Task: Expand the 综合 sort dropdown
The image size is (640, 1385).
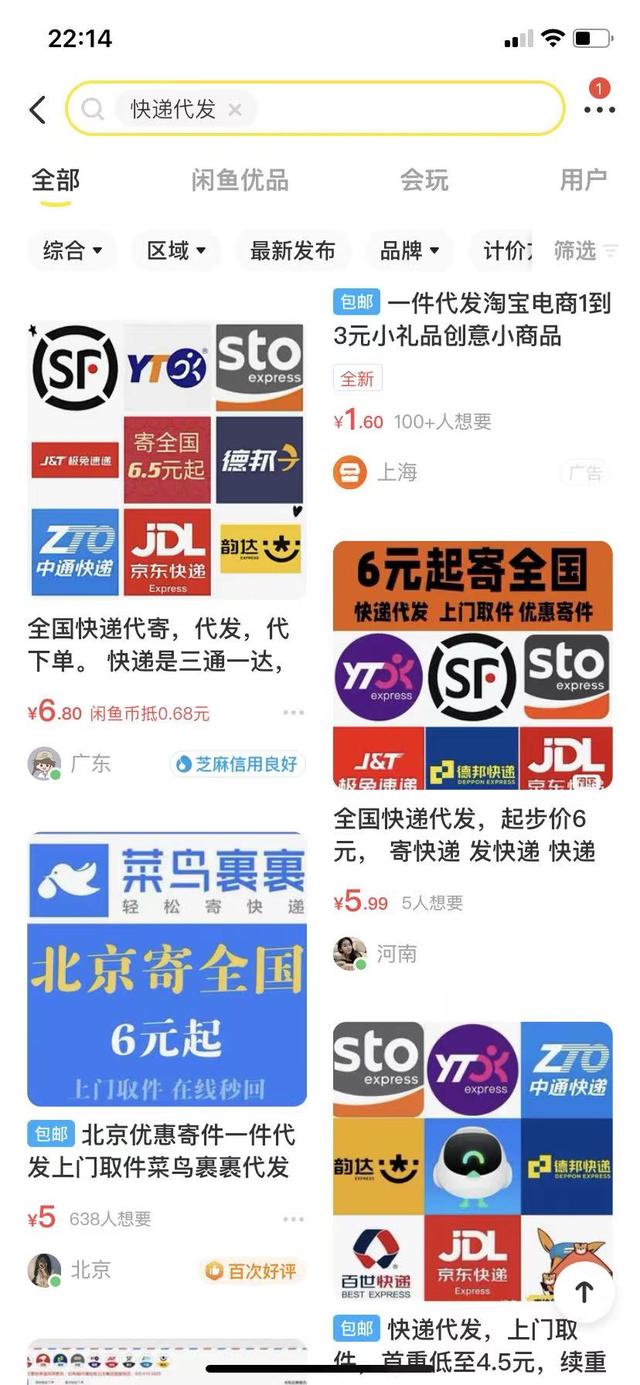Action: pyautogui.click(x=72, y=250)
